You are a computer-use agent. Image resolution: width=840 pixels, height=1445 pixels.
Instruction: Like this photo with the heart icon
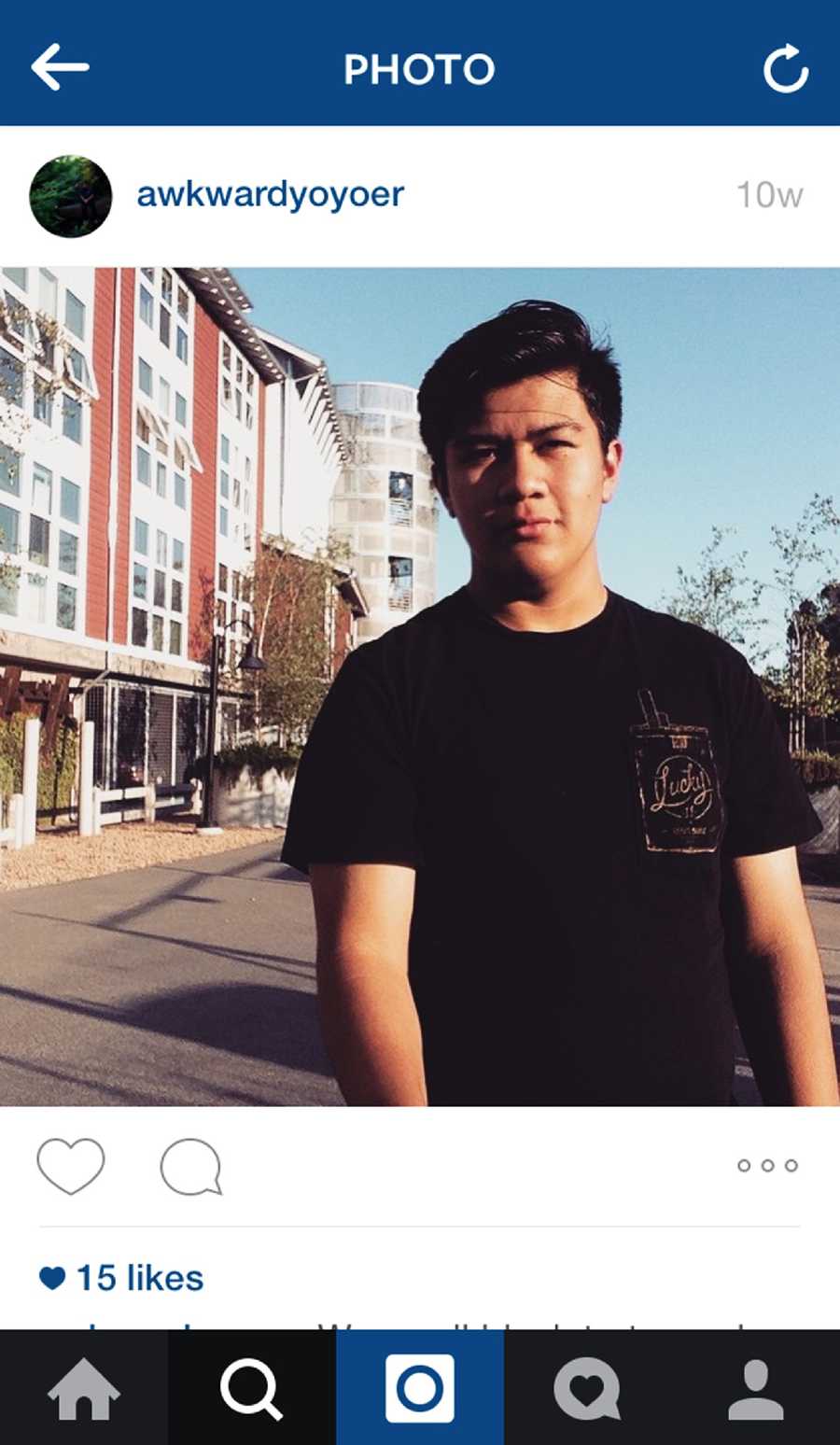[x=71, y=1166]
